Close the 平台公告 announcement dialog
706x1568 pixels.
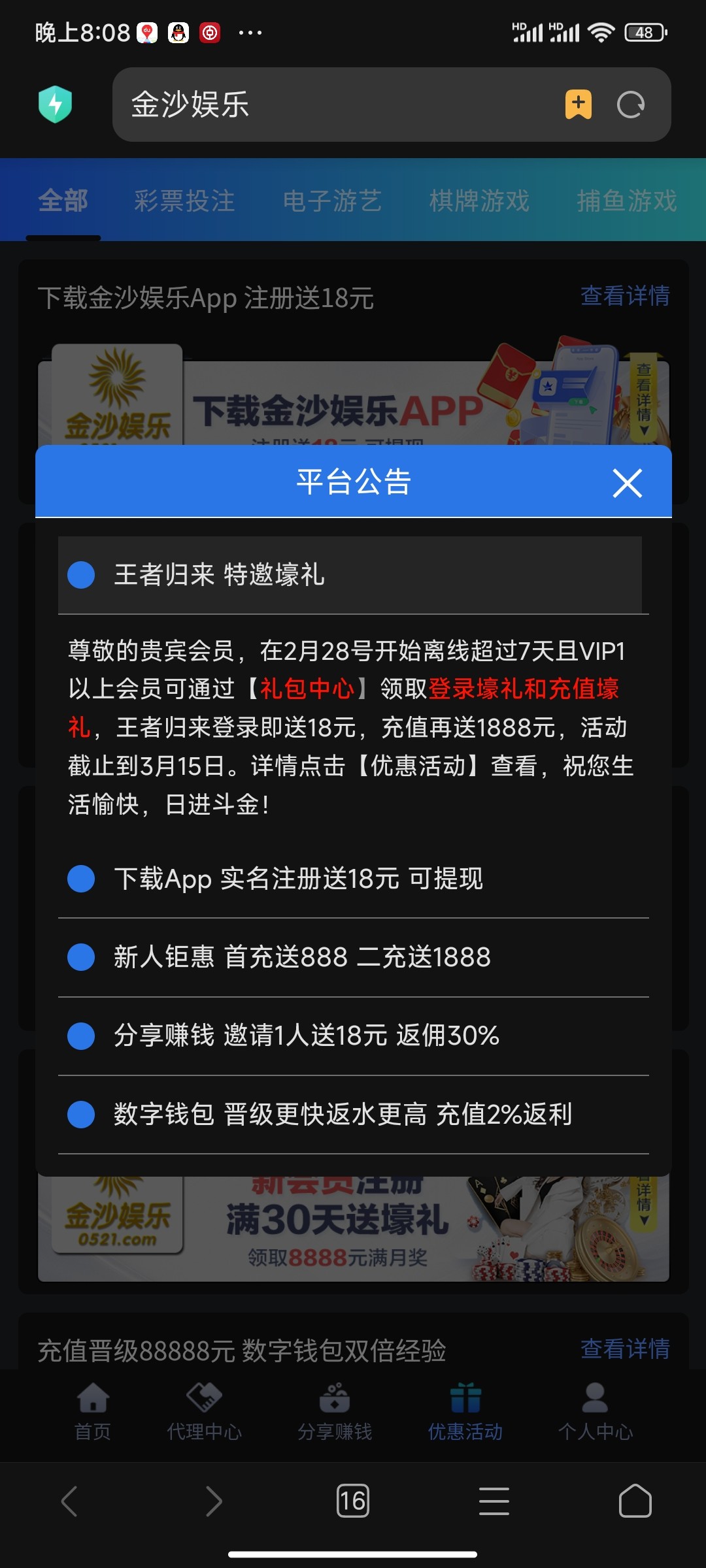click(627, 483)
